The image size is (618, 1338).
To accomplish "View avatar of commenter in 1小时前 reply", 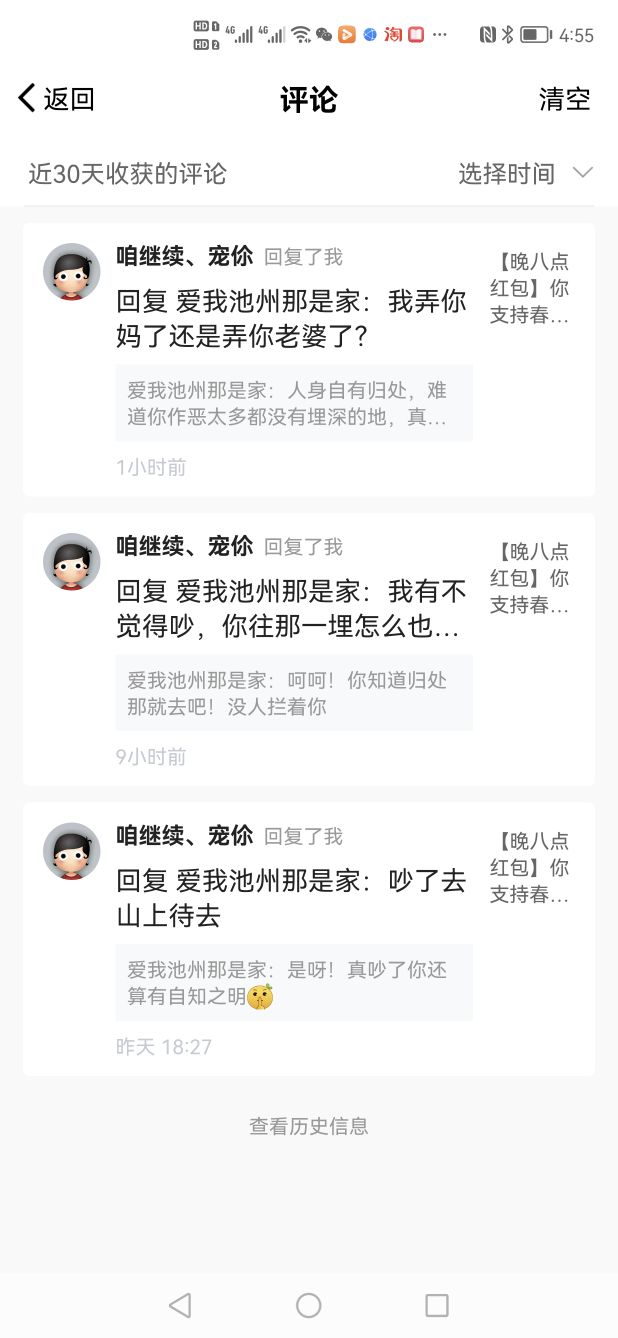I will [72, 271].
